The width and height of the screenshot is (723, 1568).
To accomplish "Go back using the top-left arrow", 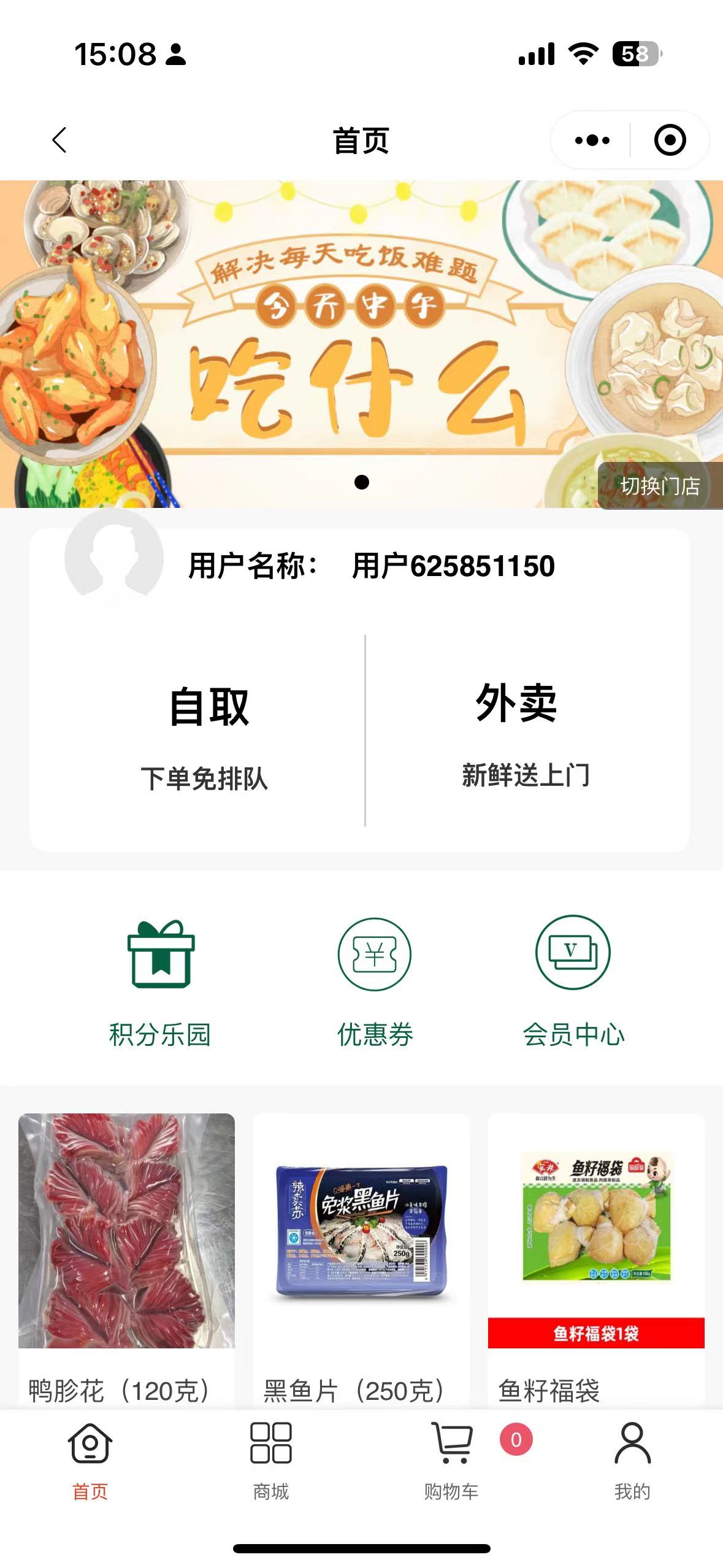I will 59,140.
